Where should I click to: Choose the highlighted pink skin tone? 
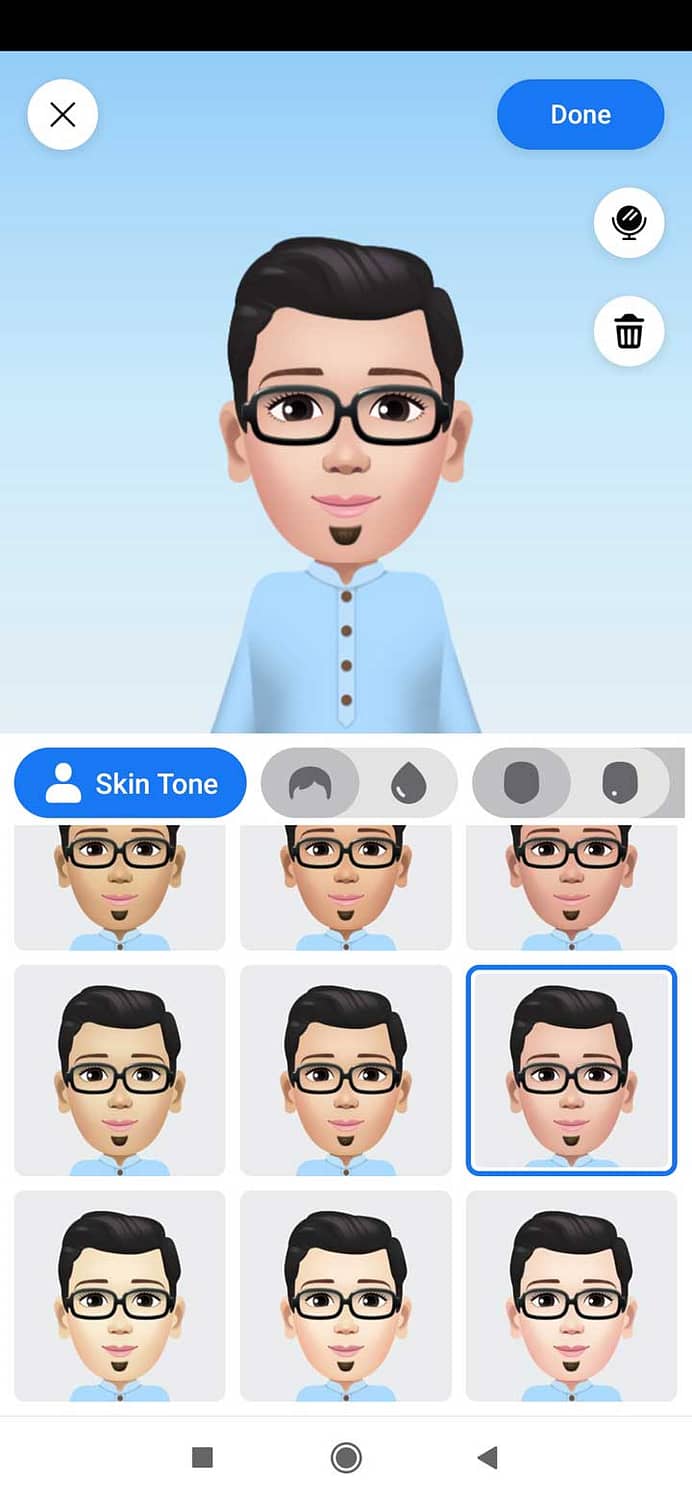tap(571, 1069)
